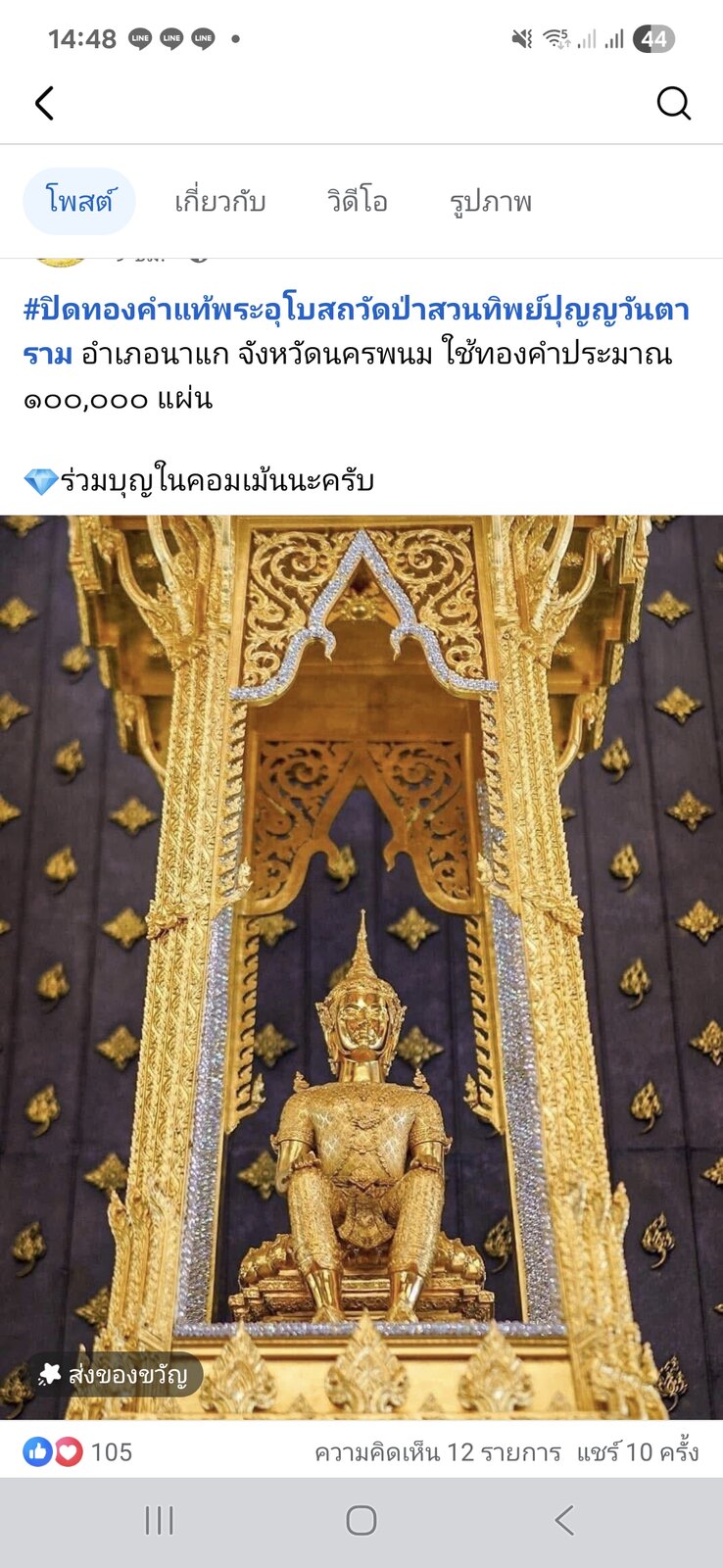This screenshot has width=723, height=1568.
Task: Tap the ส่งของขวัญ gift button
Action: tap(114, 1375)
